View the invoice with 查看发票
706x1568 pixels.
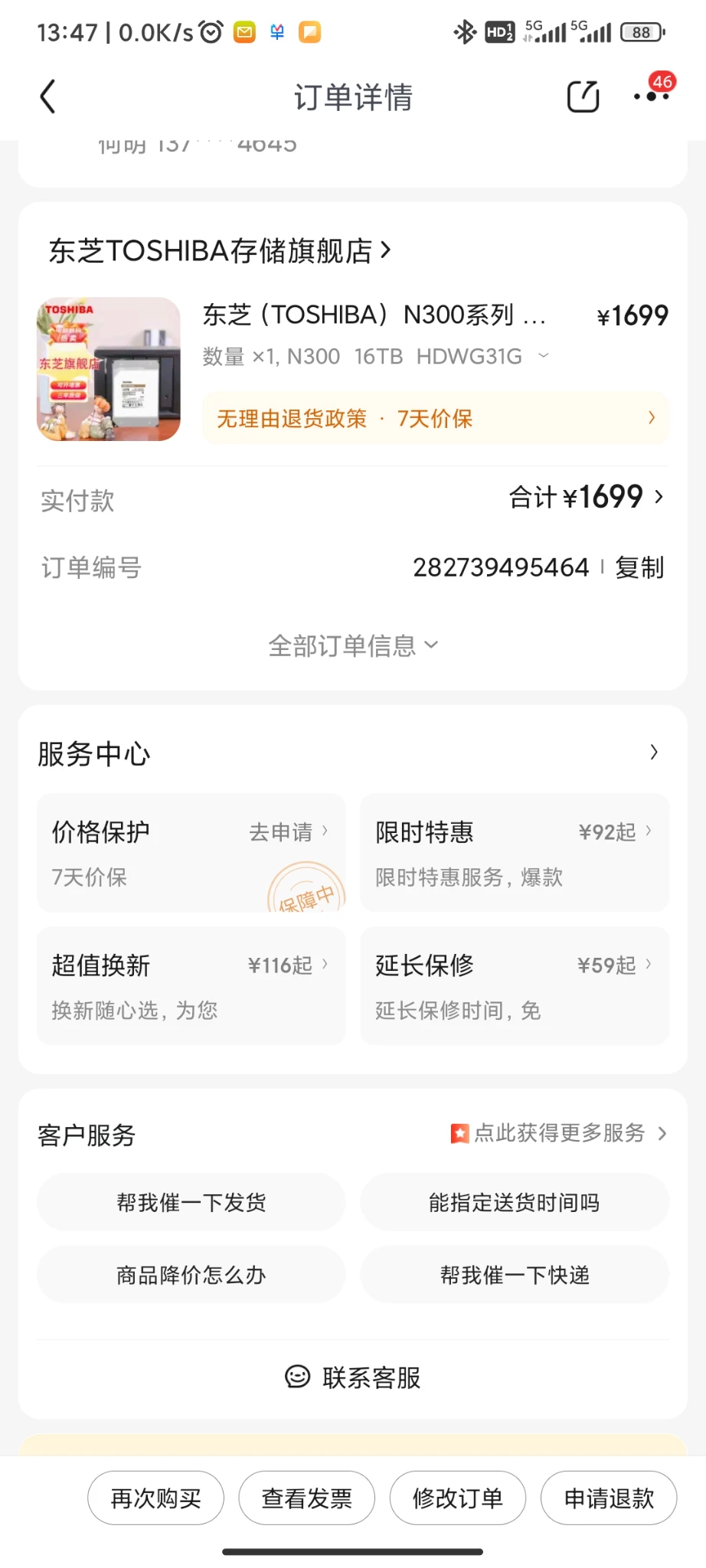pos(306,1498)
